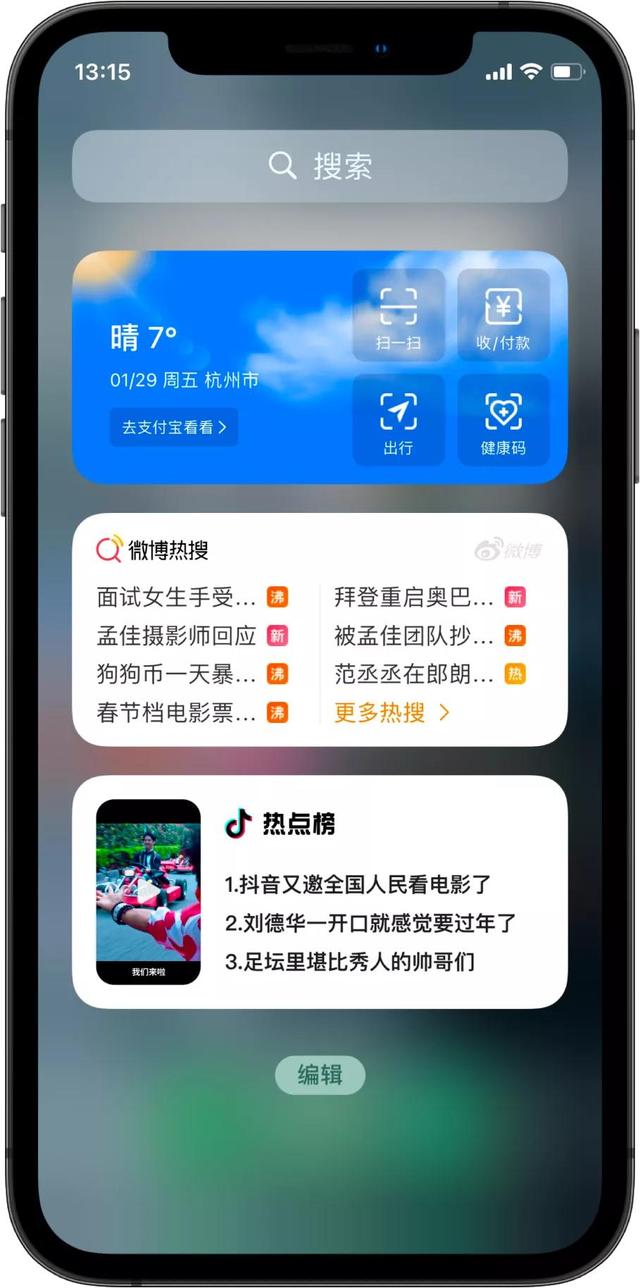The height and width of the screenshot is (1288, 640).
Task: Tap 去支付宝看看 link
Action: [174, 427]
